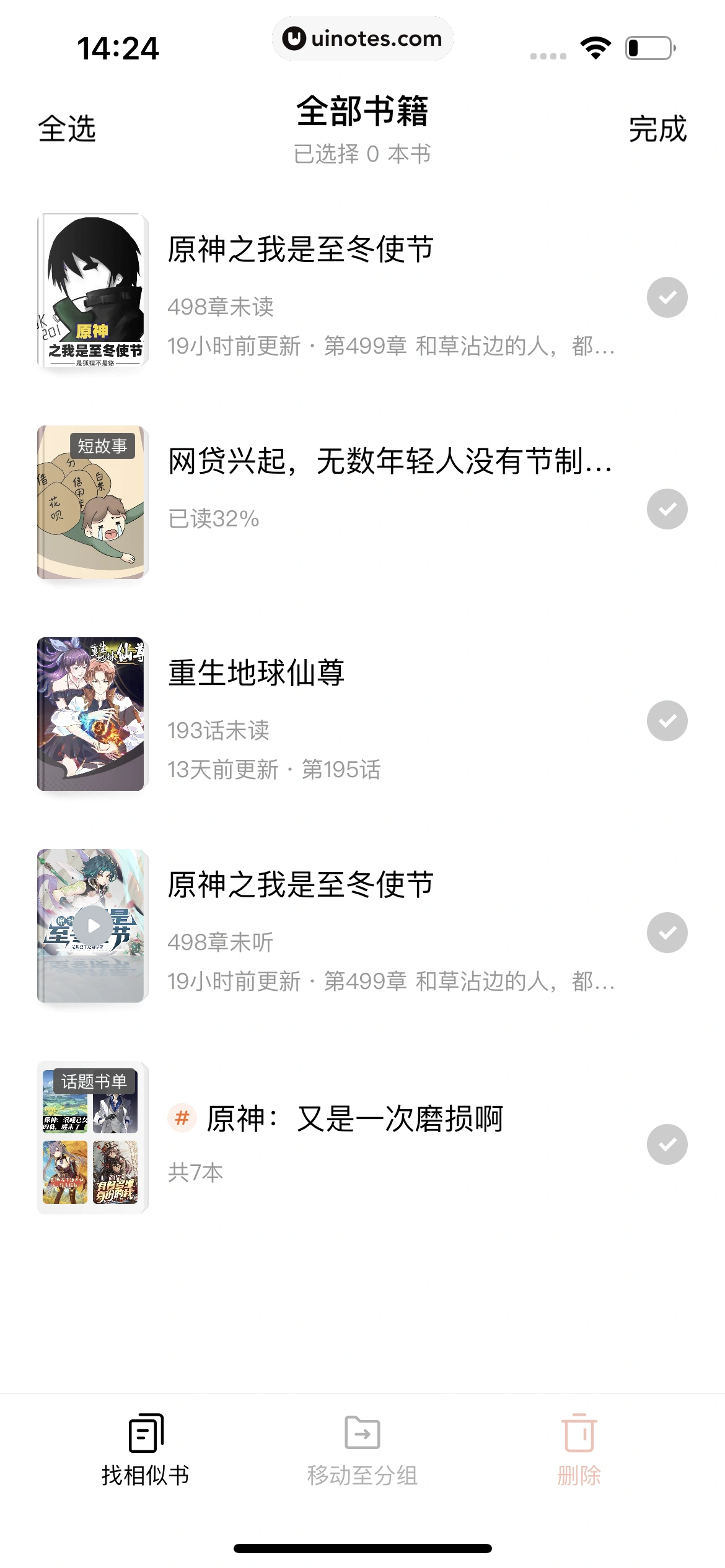The width and height of the screenshot is (725, 1568).
Task: Tap the 话题书单 booklist cover
Action: click(92, 1138)
